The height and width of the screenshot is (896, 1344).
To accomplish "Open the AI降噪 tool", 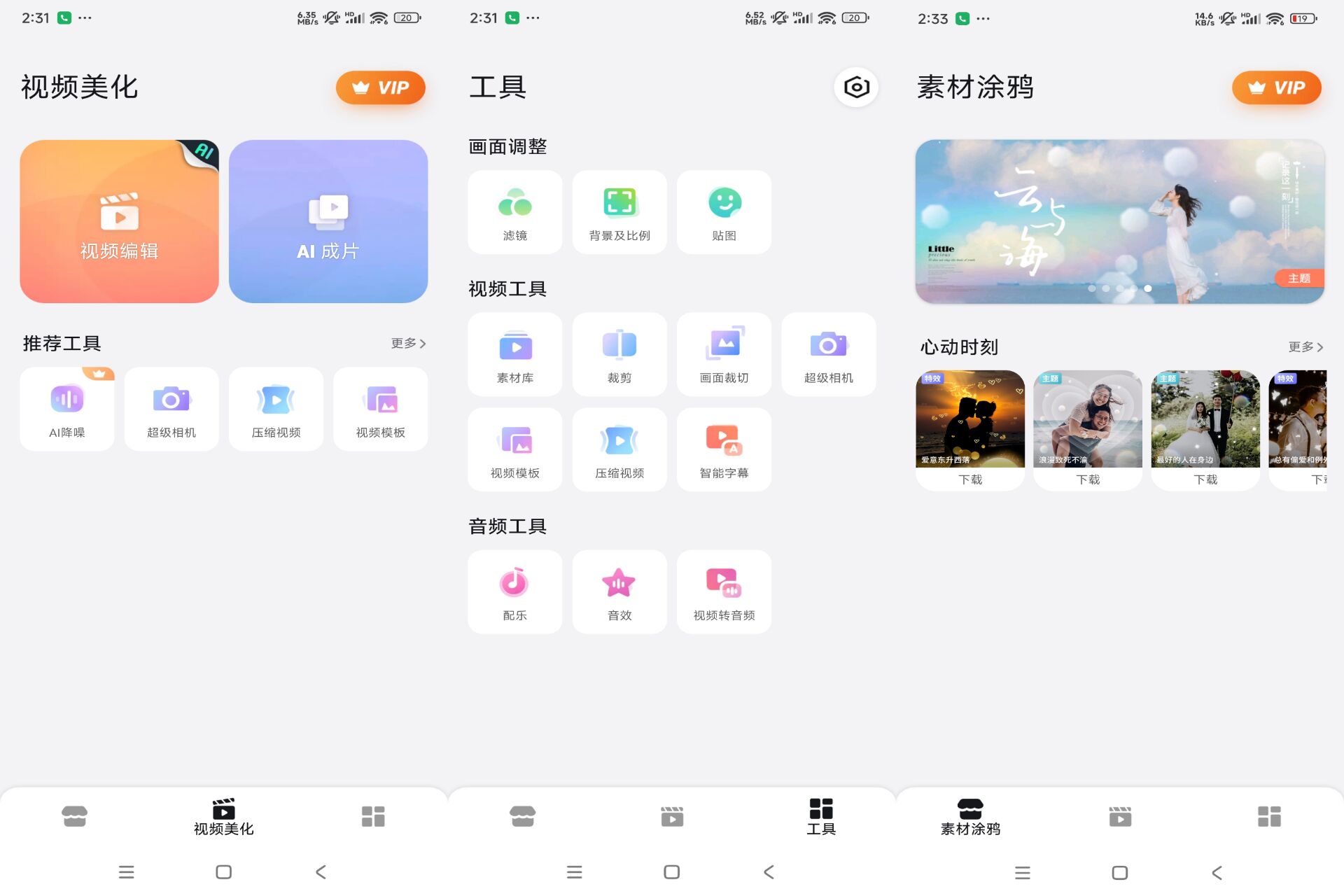I will pyautogui.click(x=67, y=409).
